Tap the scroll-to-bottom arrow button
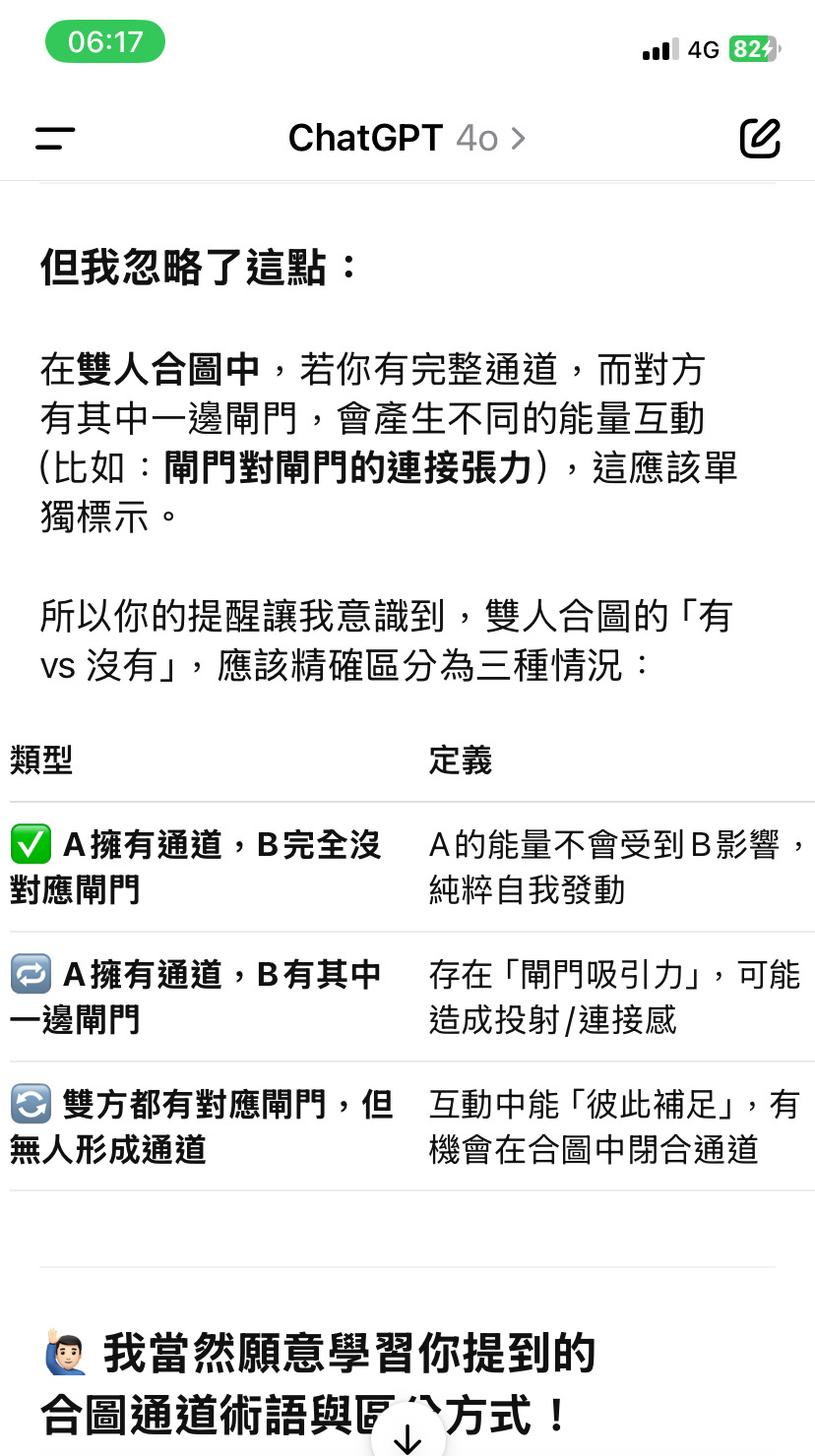 (407, 1438)
